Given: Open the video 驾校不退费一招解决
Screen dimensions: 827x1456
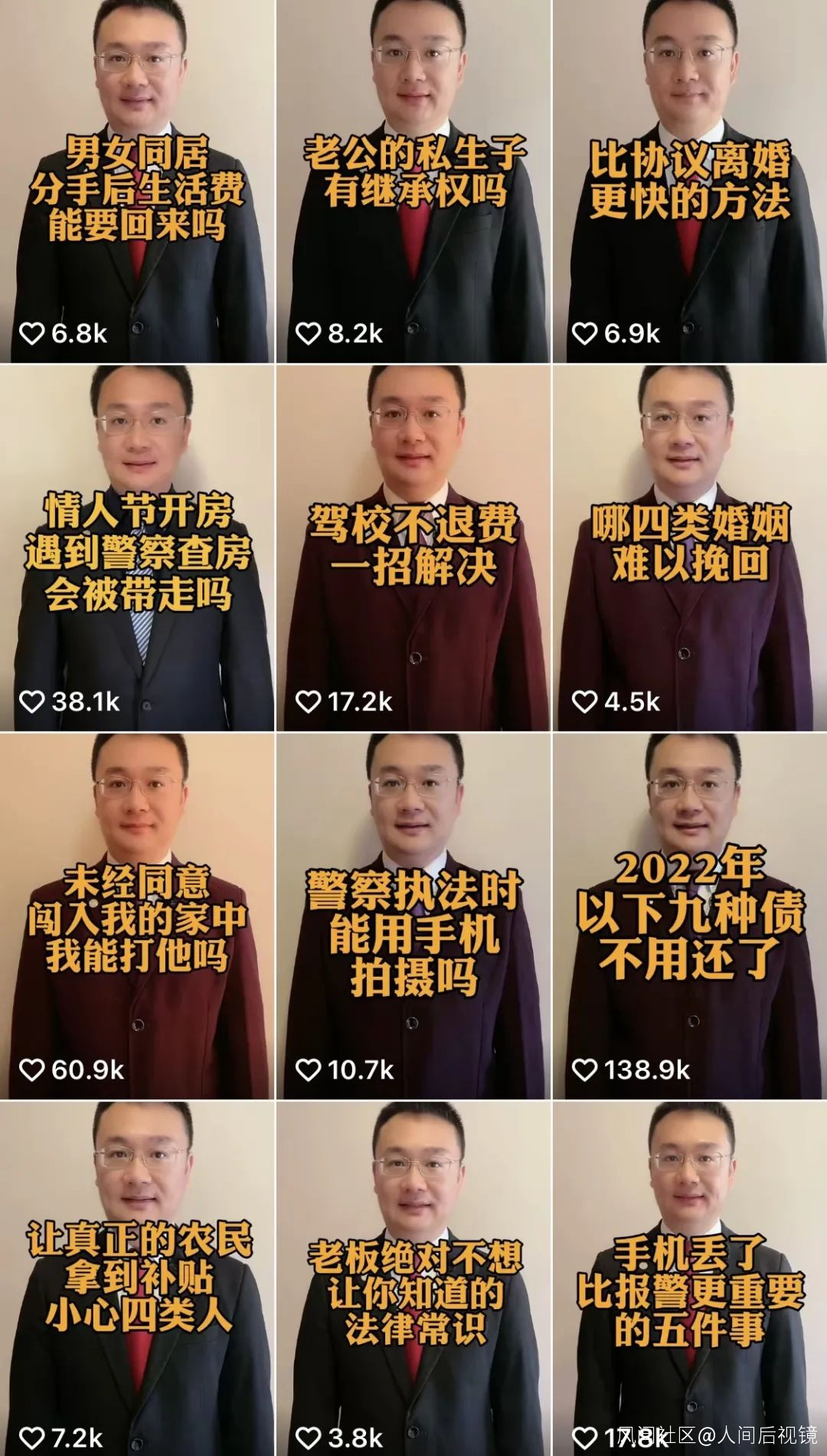Looking at the screenshot, I should 413,550.
